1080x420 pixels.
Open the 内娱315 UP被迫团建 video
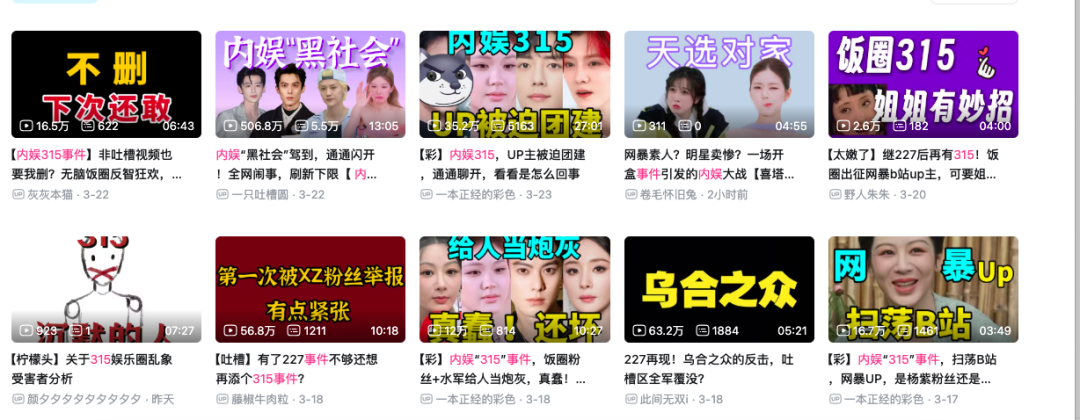[515, 84]
